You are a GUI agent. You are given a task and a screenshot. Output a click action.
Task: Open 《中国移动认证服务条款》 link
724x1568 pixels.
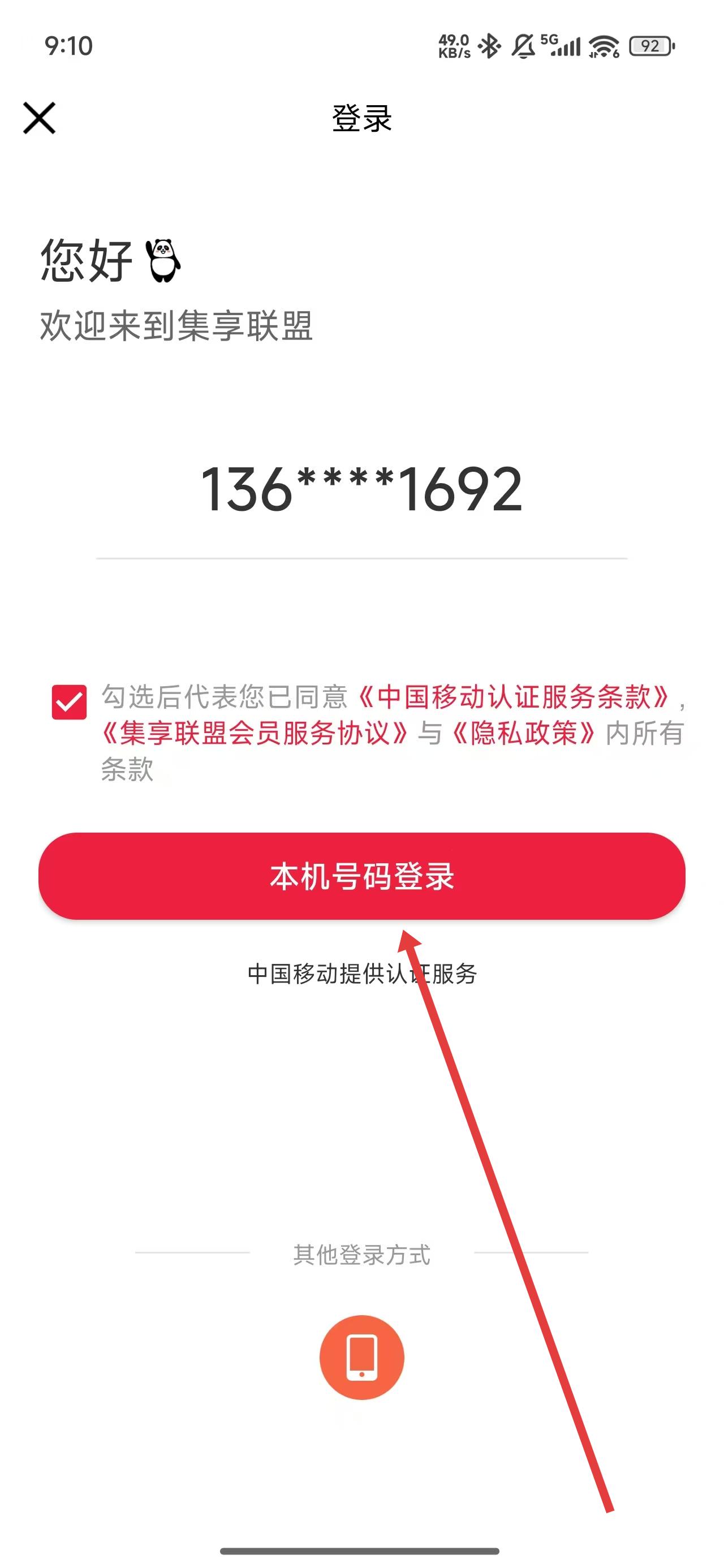click(514, 697)
